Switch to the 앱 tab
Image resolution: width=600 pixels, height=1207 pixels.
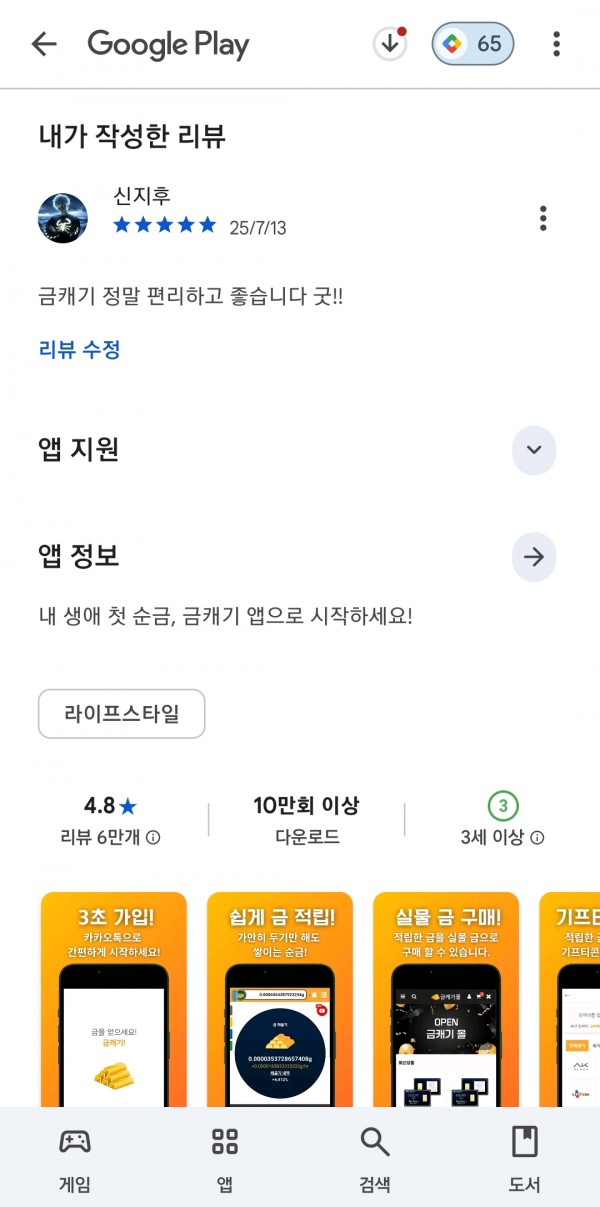pos(225,1159)
